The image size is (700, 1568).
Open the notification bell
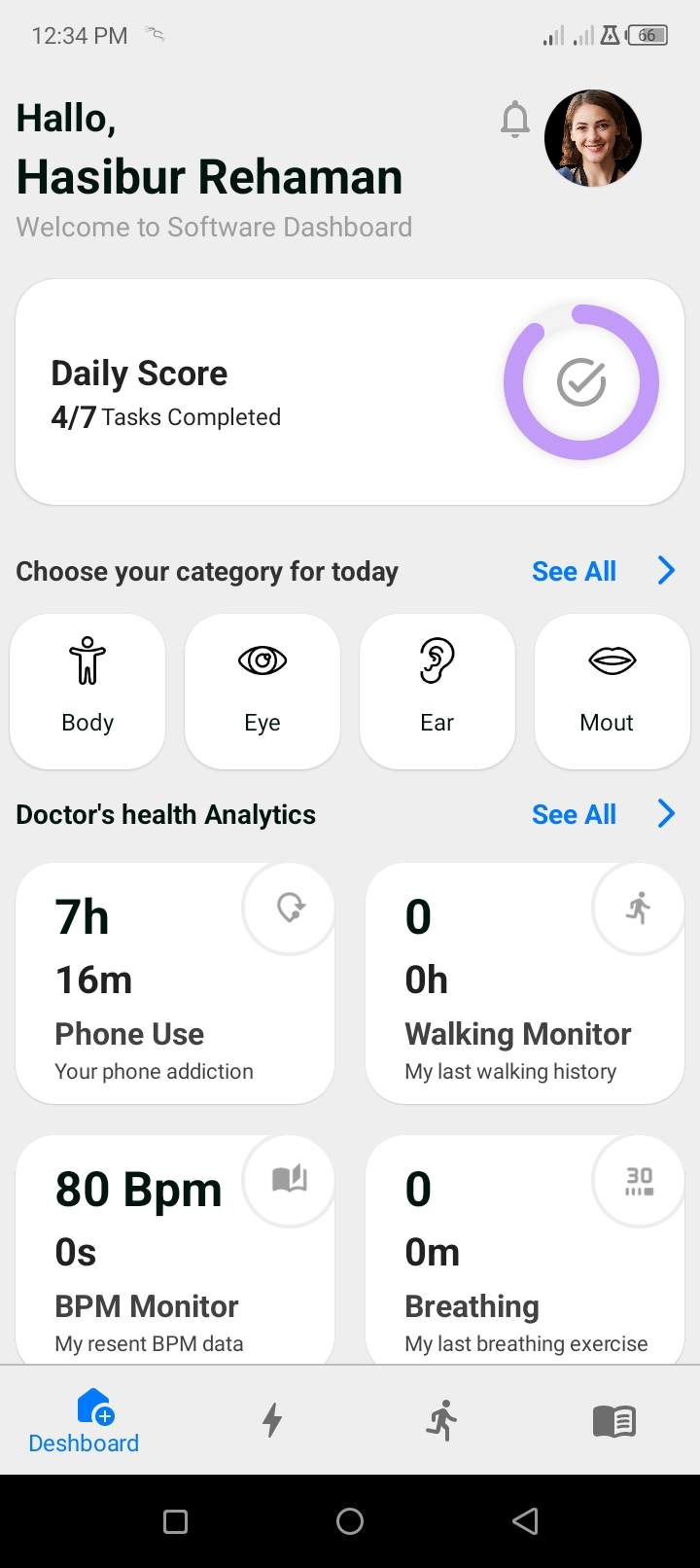[515, 119]
